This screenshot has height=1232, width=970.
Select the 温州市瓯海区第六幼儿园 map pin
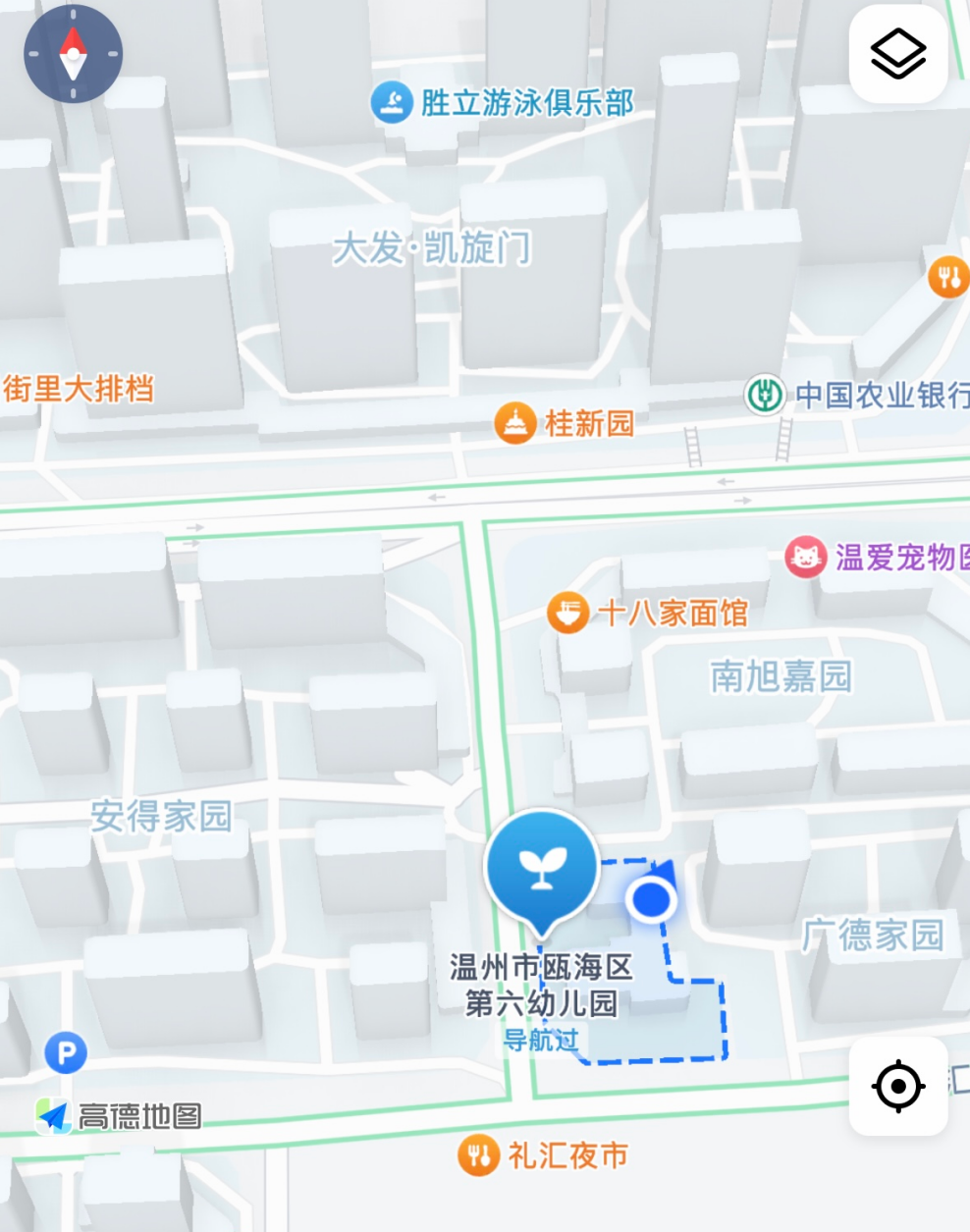click(x=542, y=868)
